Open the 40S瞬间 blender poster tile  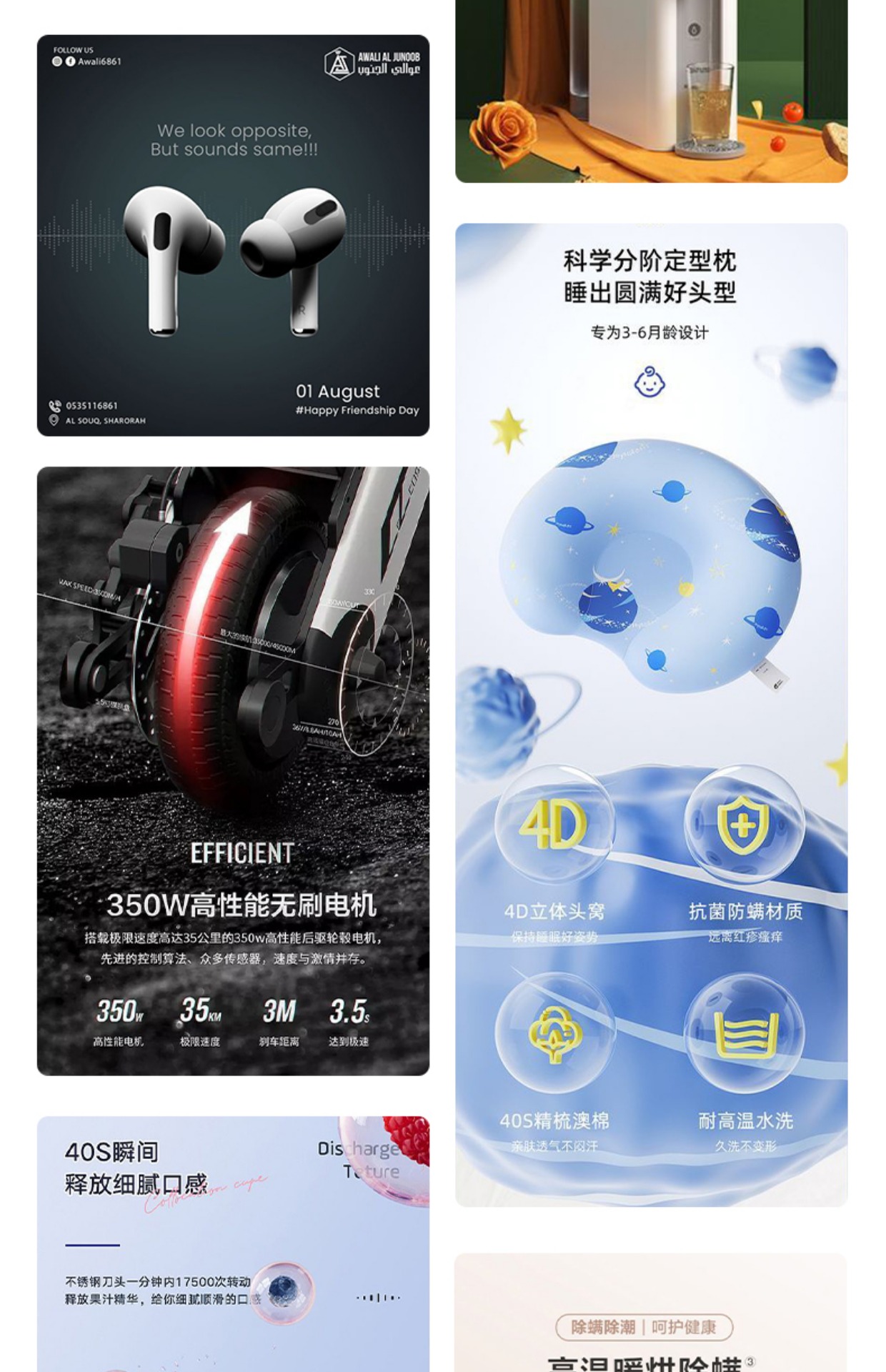[x=233, y=1243]
